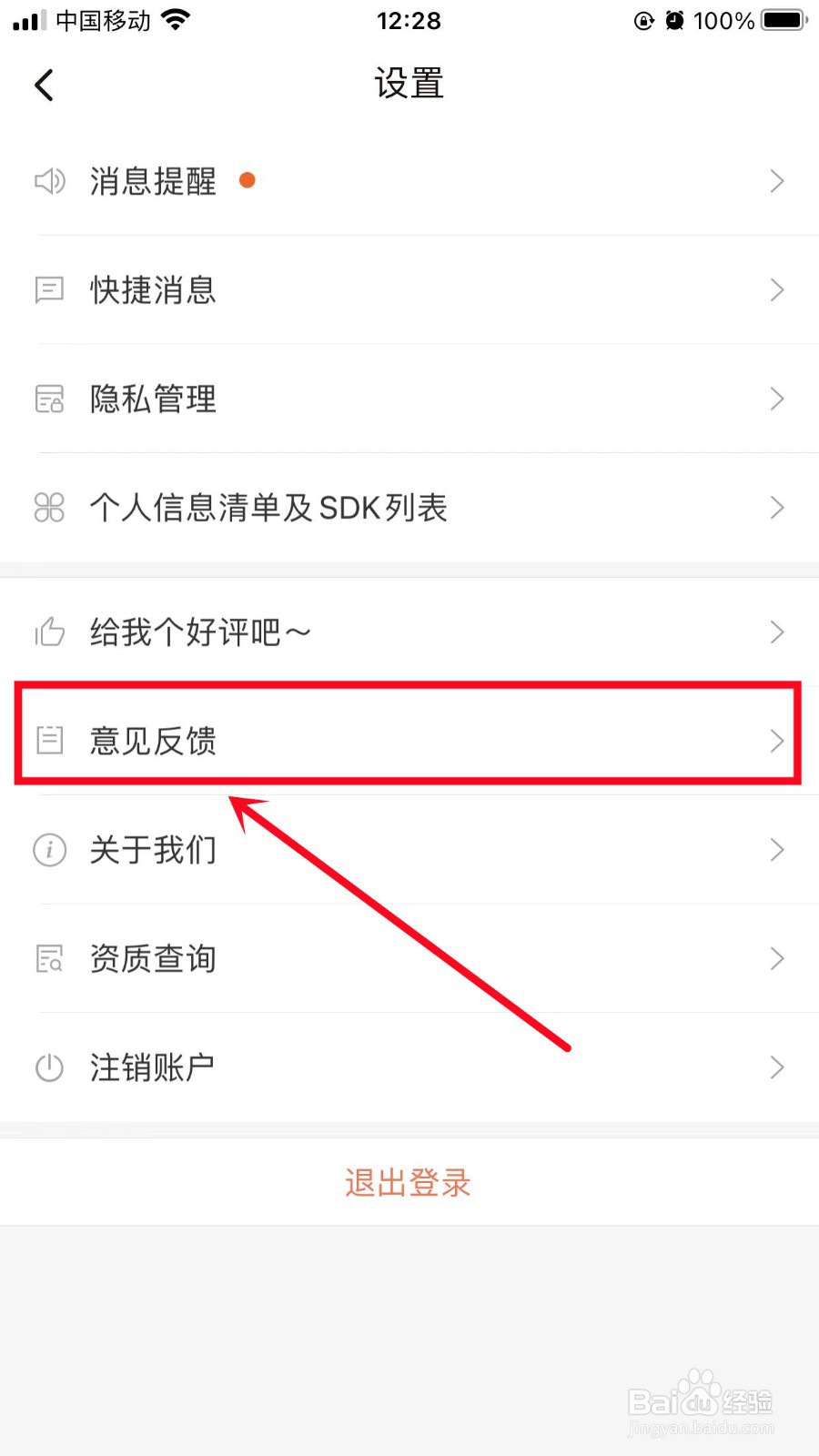Click the grid icon beside 个人信息清单及SDK列表
The width and height of the screenshot is (819, 1456).
[50, 508]
